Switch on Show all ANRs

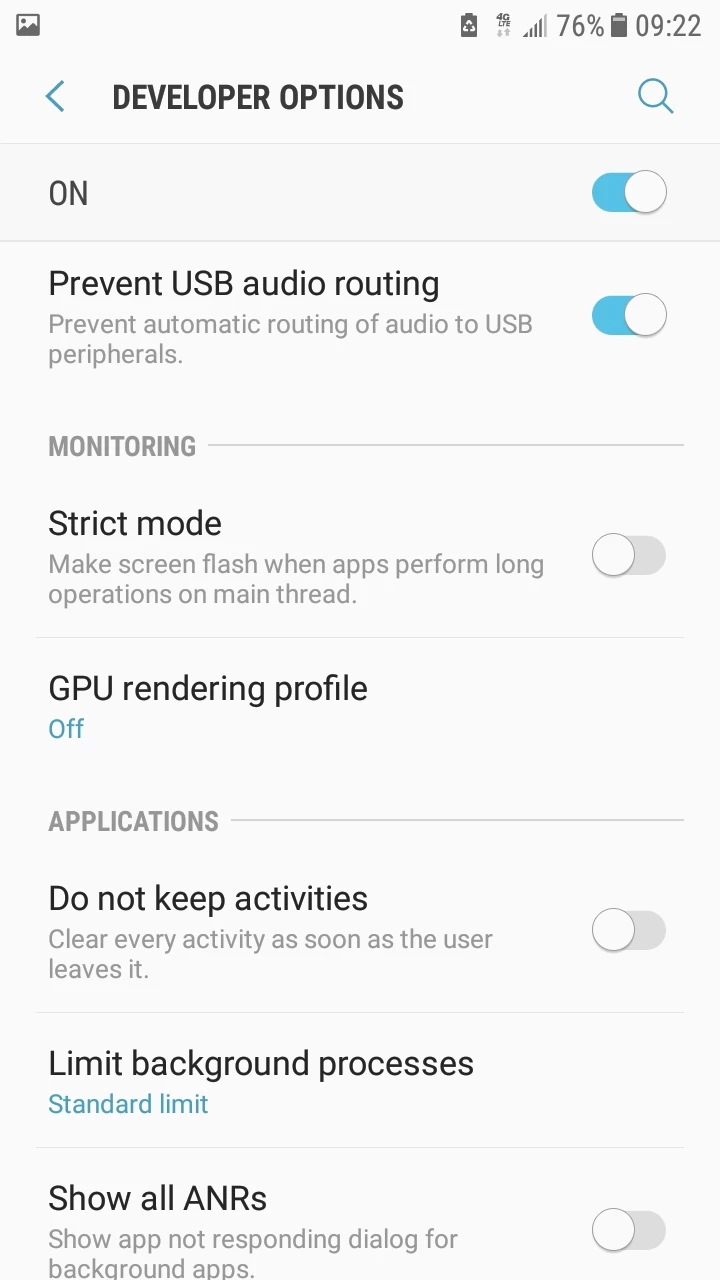coord(629,1230)
